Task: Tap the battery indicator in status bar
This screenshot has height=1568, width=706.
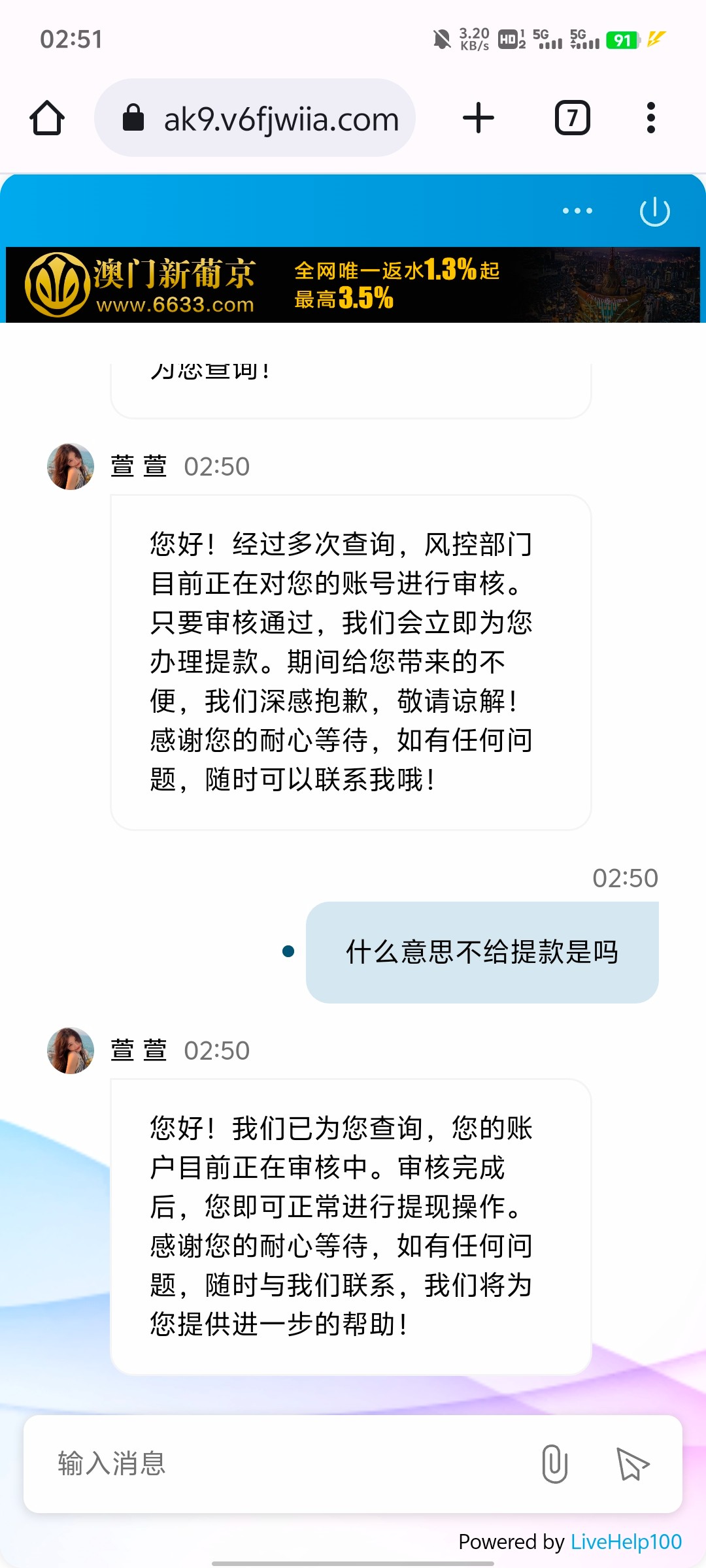Action: 623,39
